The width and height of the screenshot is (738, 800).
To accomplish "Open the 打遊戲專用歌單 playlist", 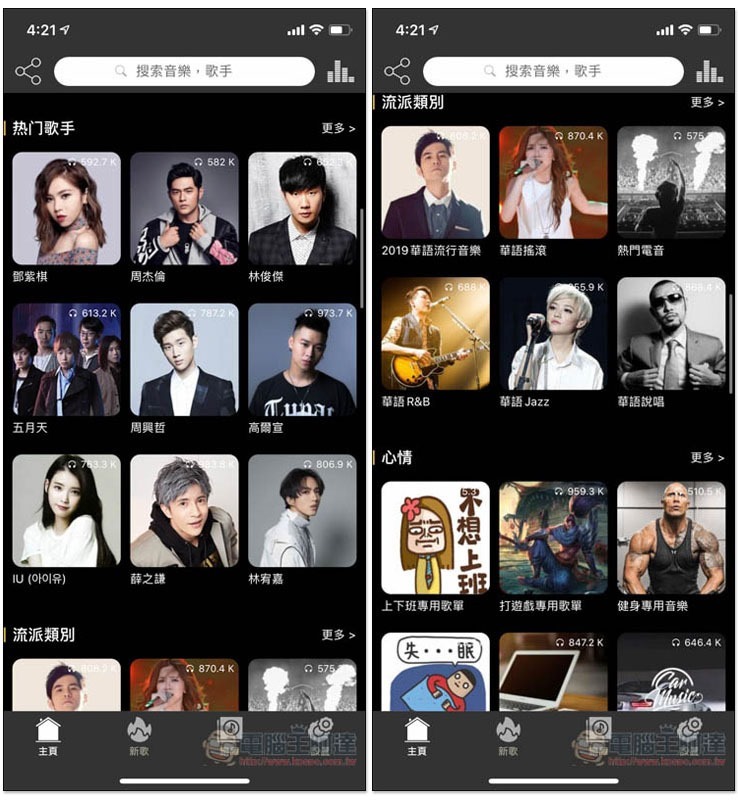I will click(553, 538).
